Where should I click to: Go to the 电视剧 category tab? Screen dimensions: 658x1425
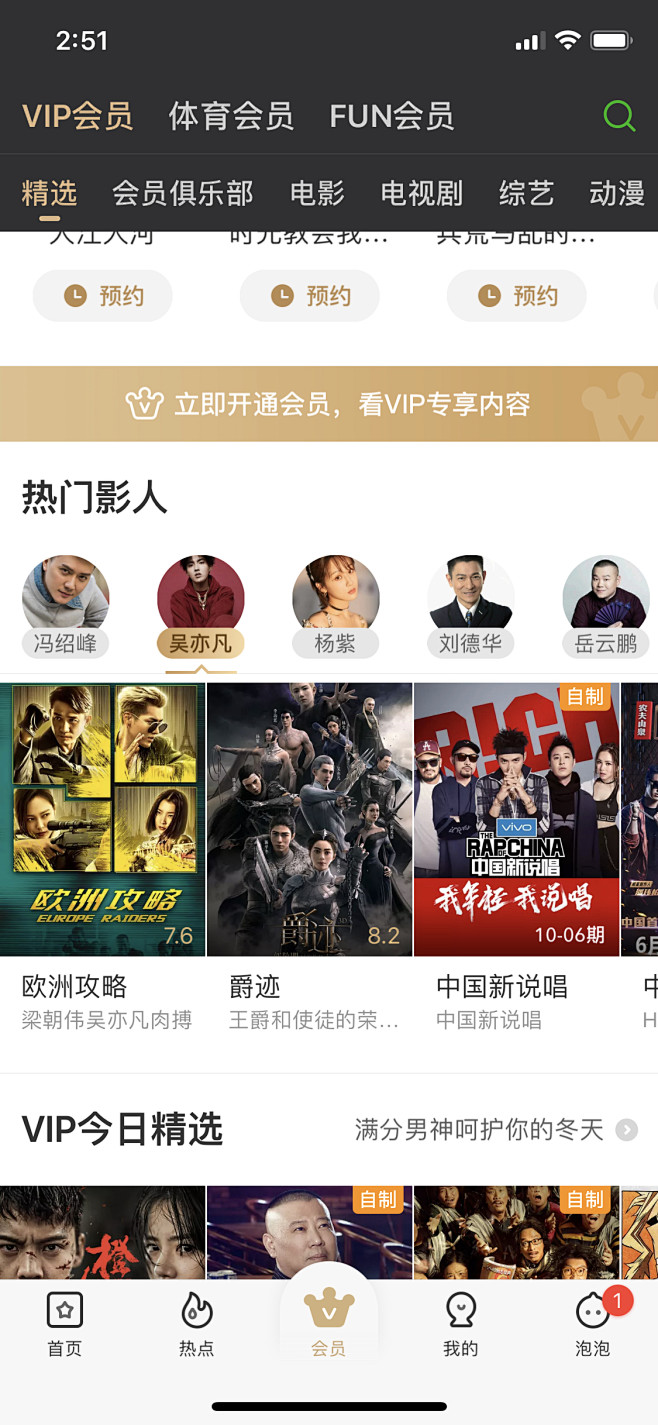click(422, 193)
